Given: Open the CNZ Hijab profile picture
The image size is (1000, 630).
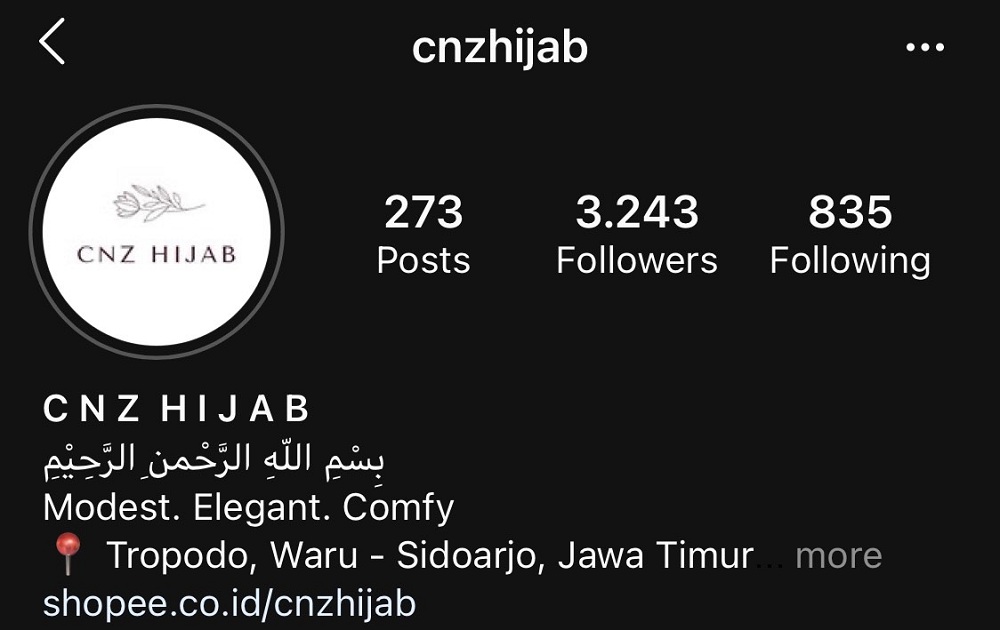Looking at the screenshot, I should (157, 232).
